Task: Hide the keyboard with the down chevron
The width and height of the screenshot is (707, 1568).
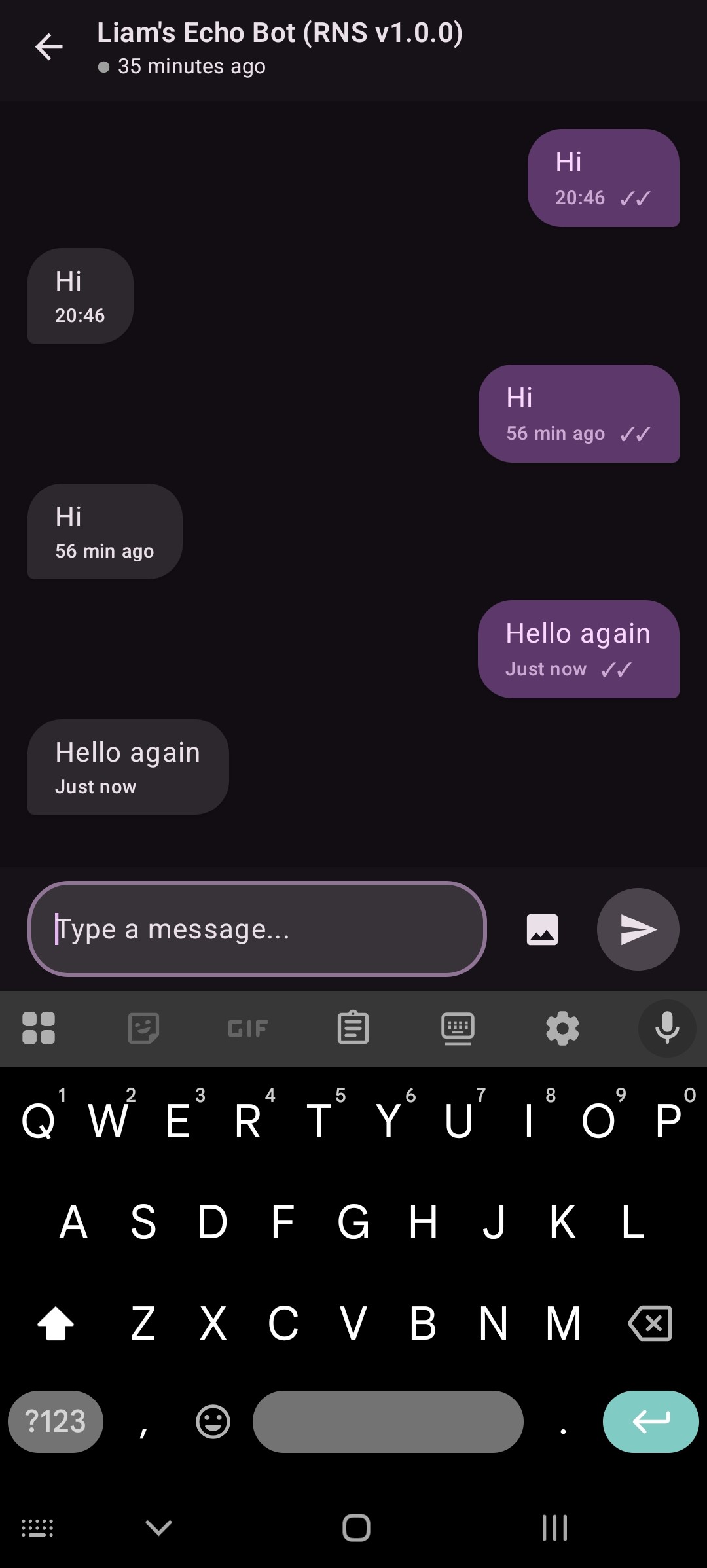Action: (x=158, y=1527)
